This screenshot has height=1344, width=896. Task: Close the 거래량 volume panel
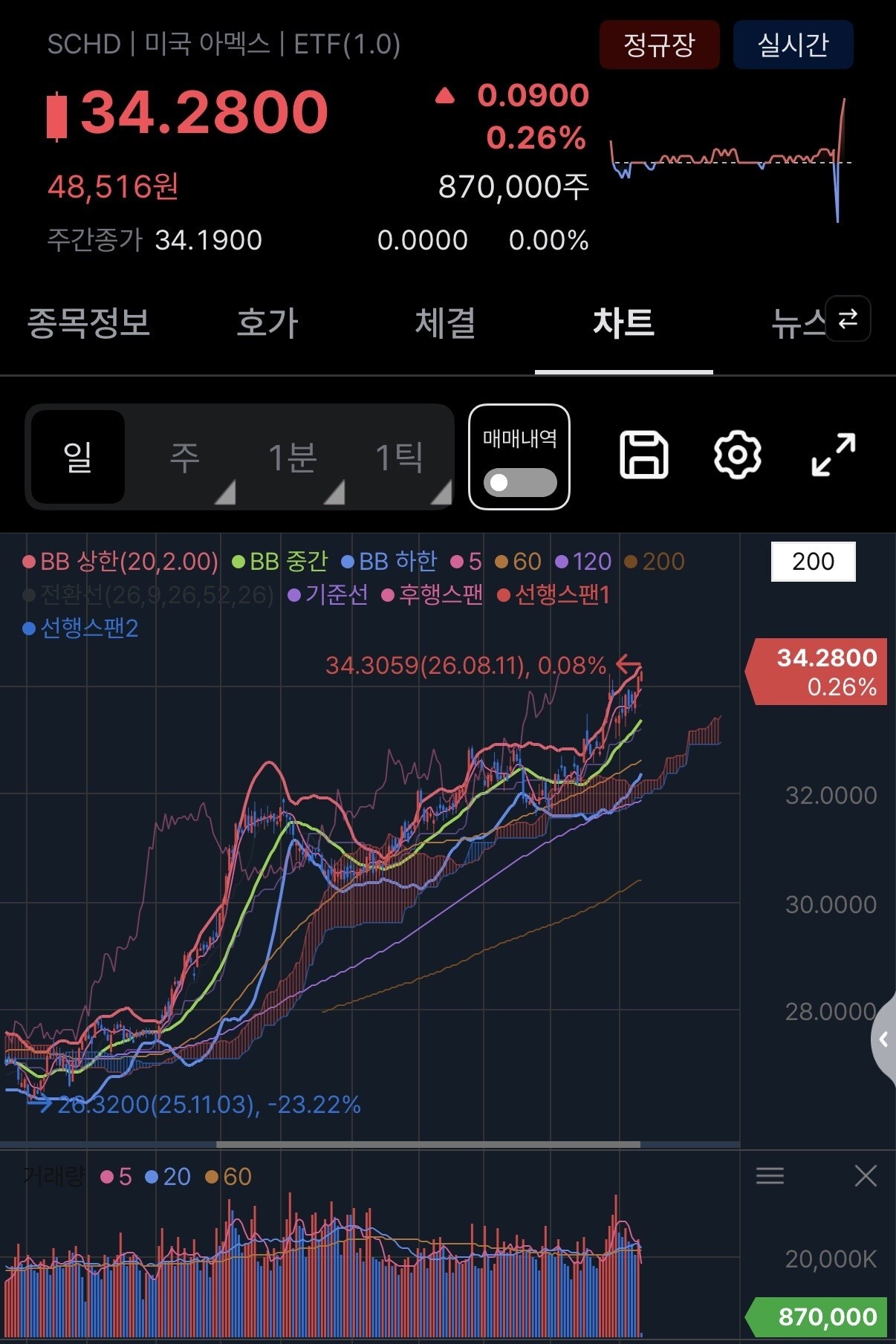[866, 1175]
